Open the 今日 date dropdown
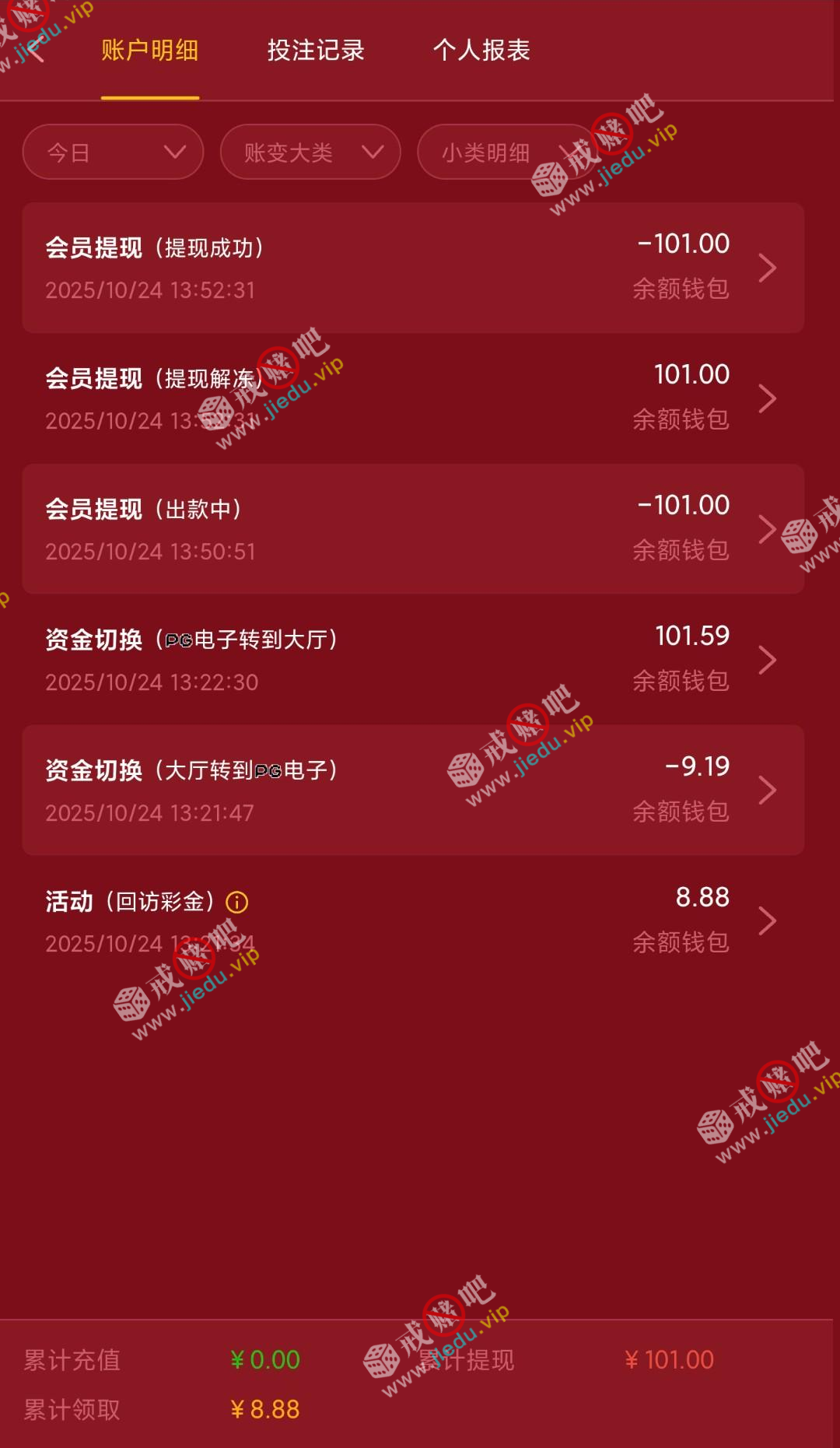Image resolution: width=840 pixels, height=1448 pixels. pyautogui.click(x=113, y=152)
